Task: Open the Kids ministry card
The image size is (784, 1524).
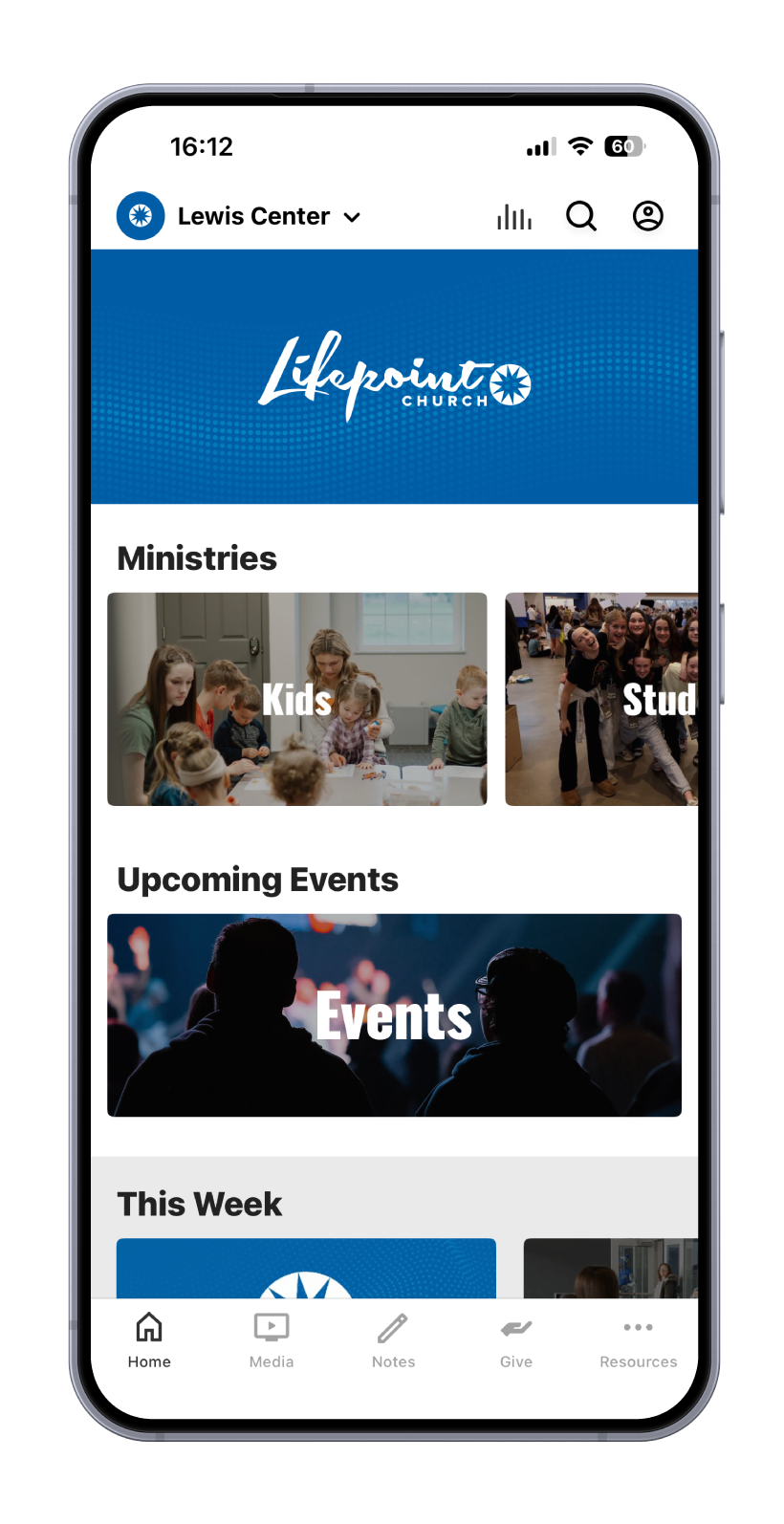Action: (297, 699)
